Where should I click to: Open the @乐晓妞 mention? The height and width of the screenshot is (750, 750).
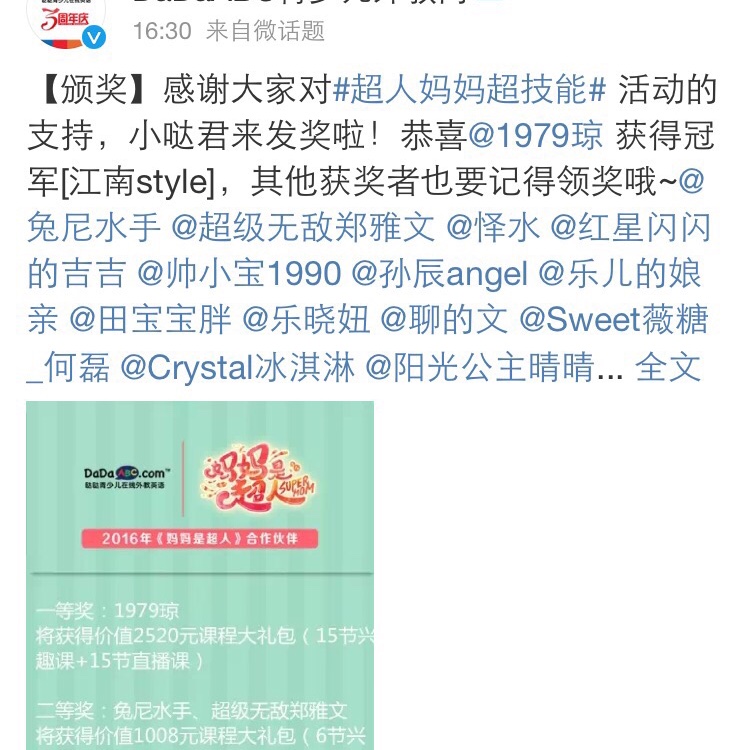(306, 320)
